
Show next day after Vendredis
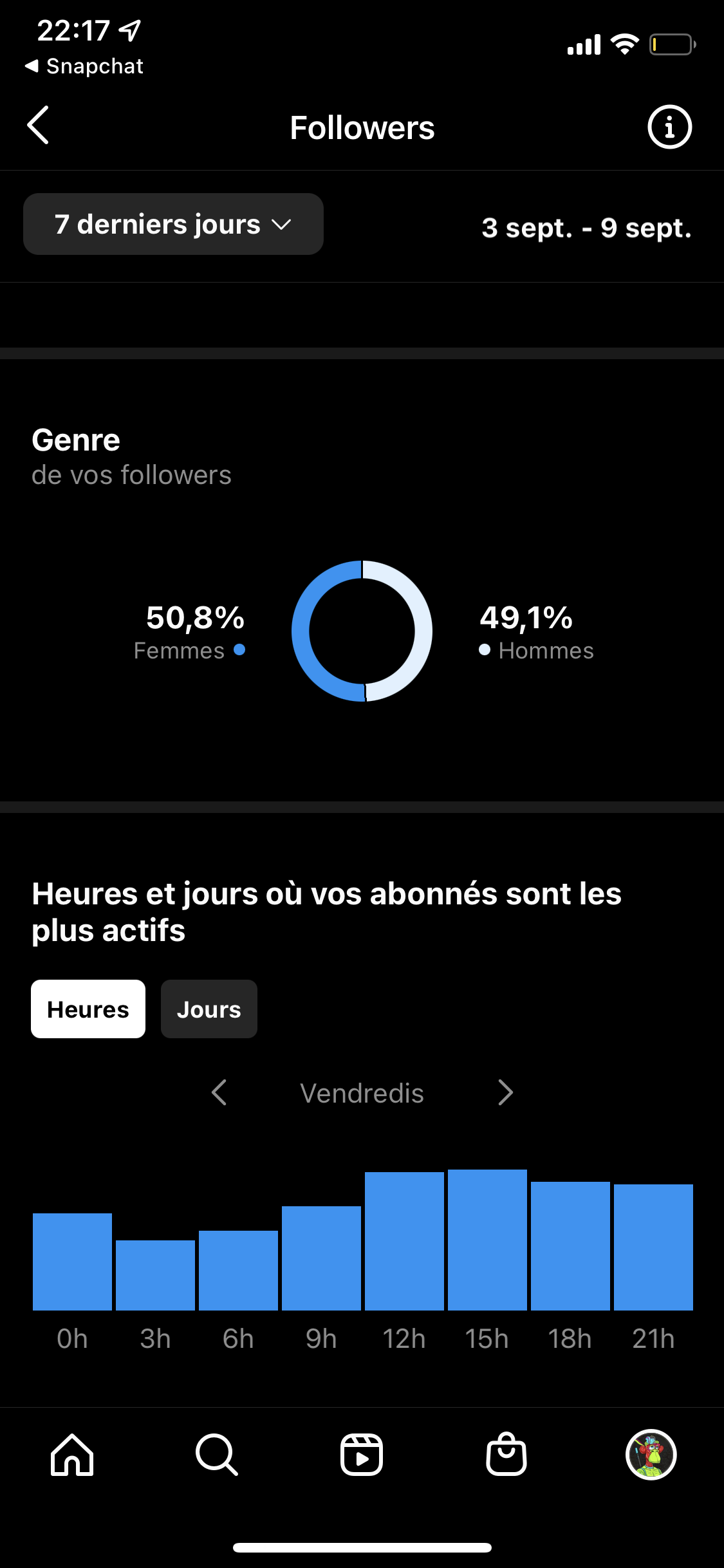pyautogui.click(x=505, y=1092)
